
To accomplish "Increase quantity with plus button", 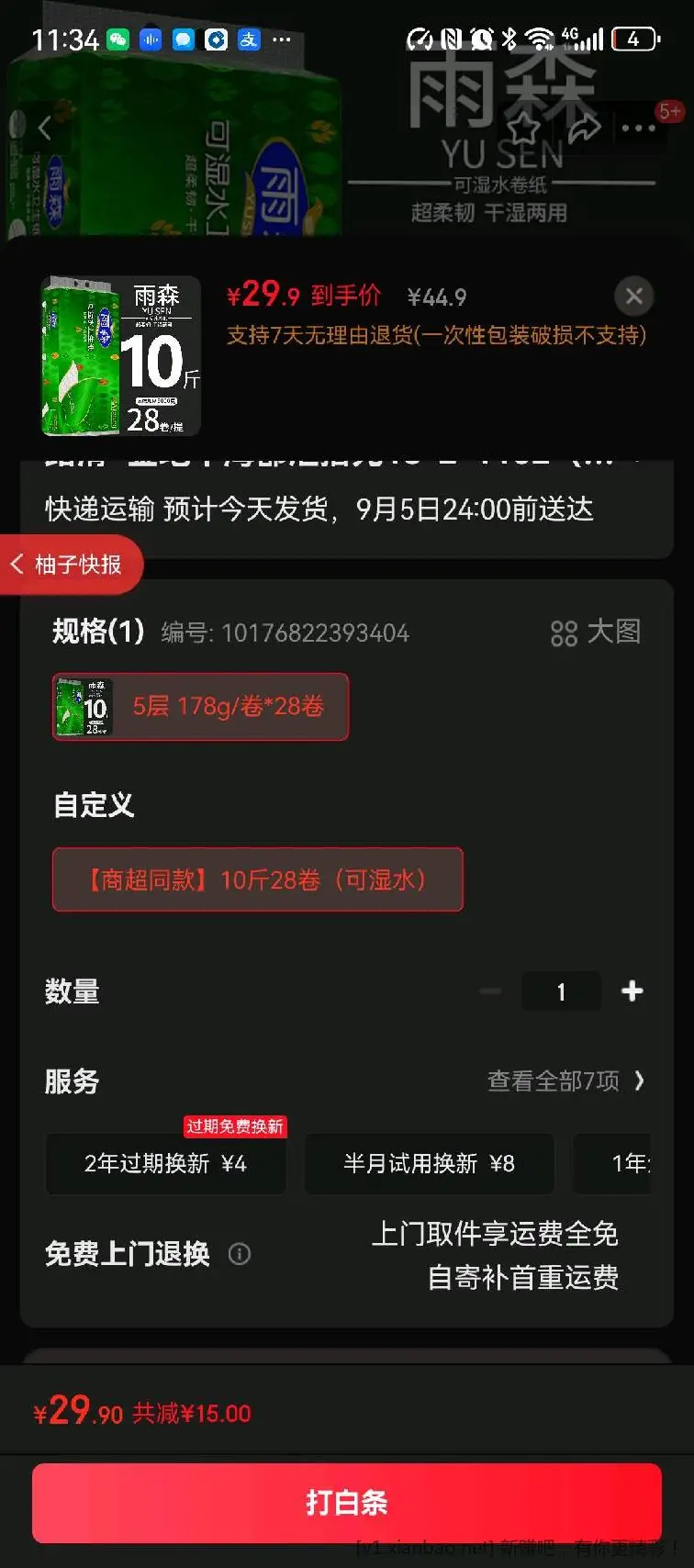I will tap(632, 991).
